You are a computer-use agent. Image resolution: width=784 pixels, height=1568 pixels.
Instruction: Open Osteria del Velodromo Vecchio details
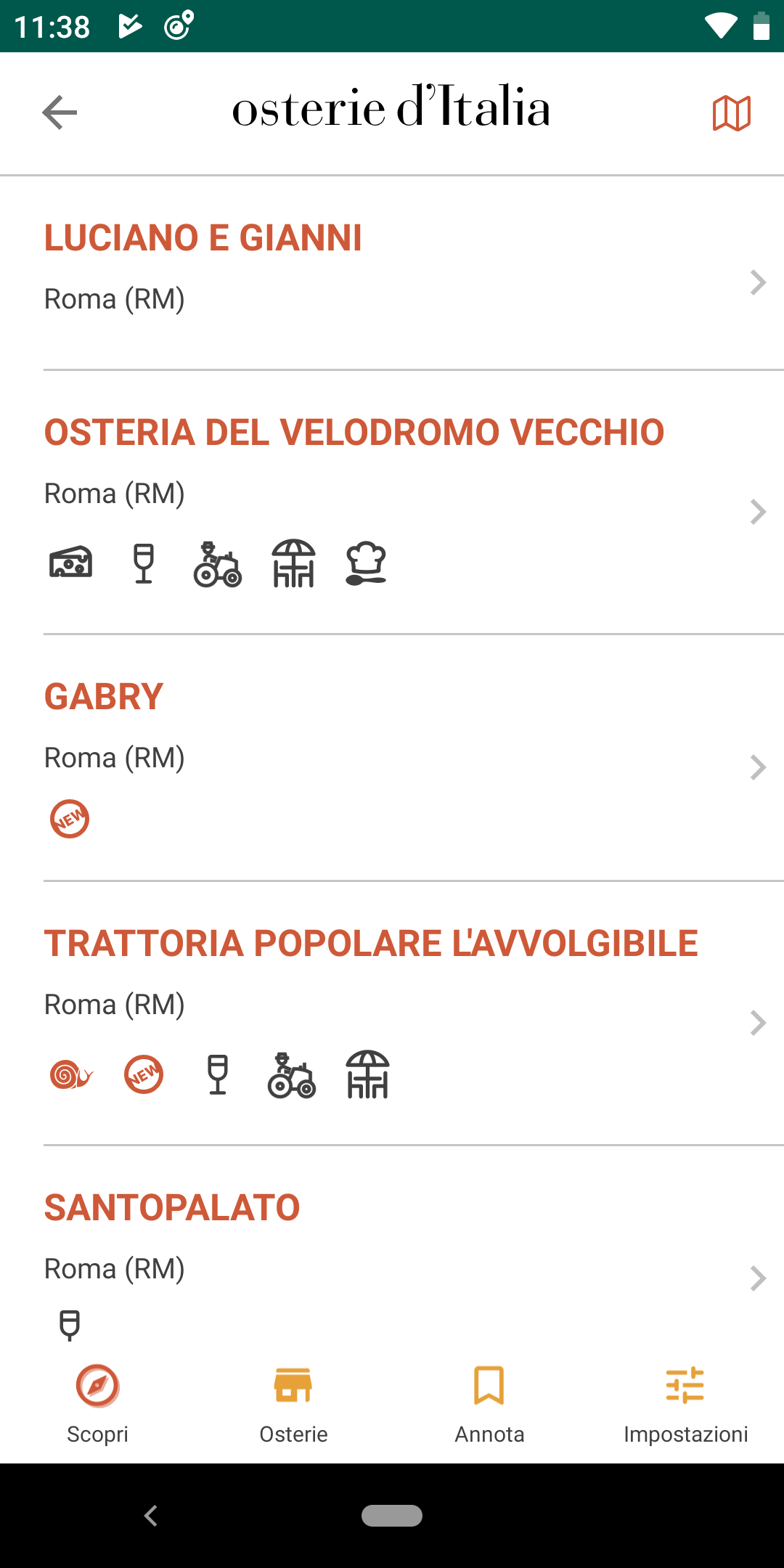pos(392,502)
